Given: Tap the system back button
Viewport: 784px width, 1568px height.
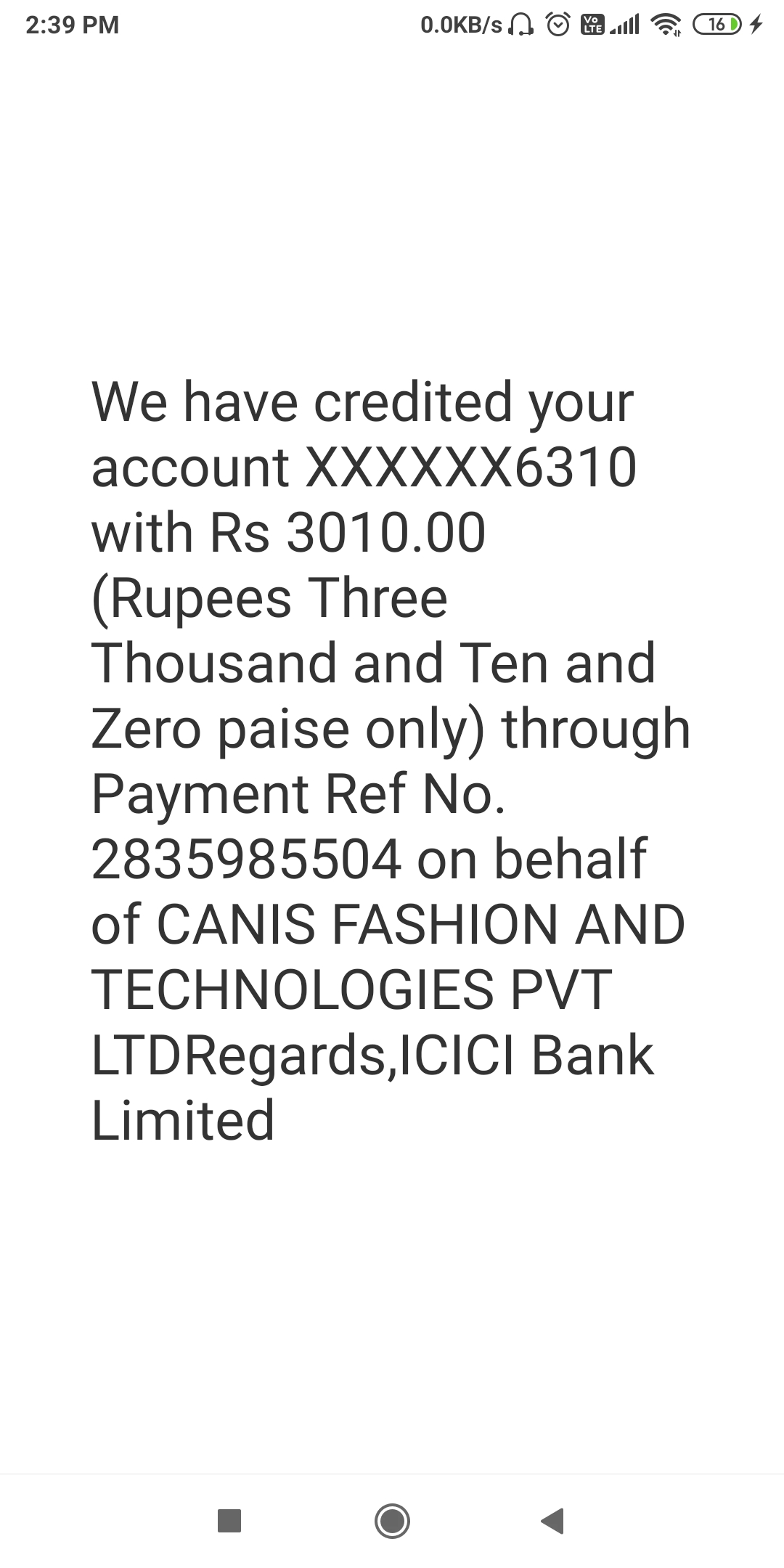Looking at the screenshot, I should 553,1520.
